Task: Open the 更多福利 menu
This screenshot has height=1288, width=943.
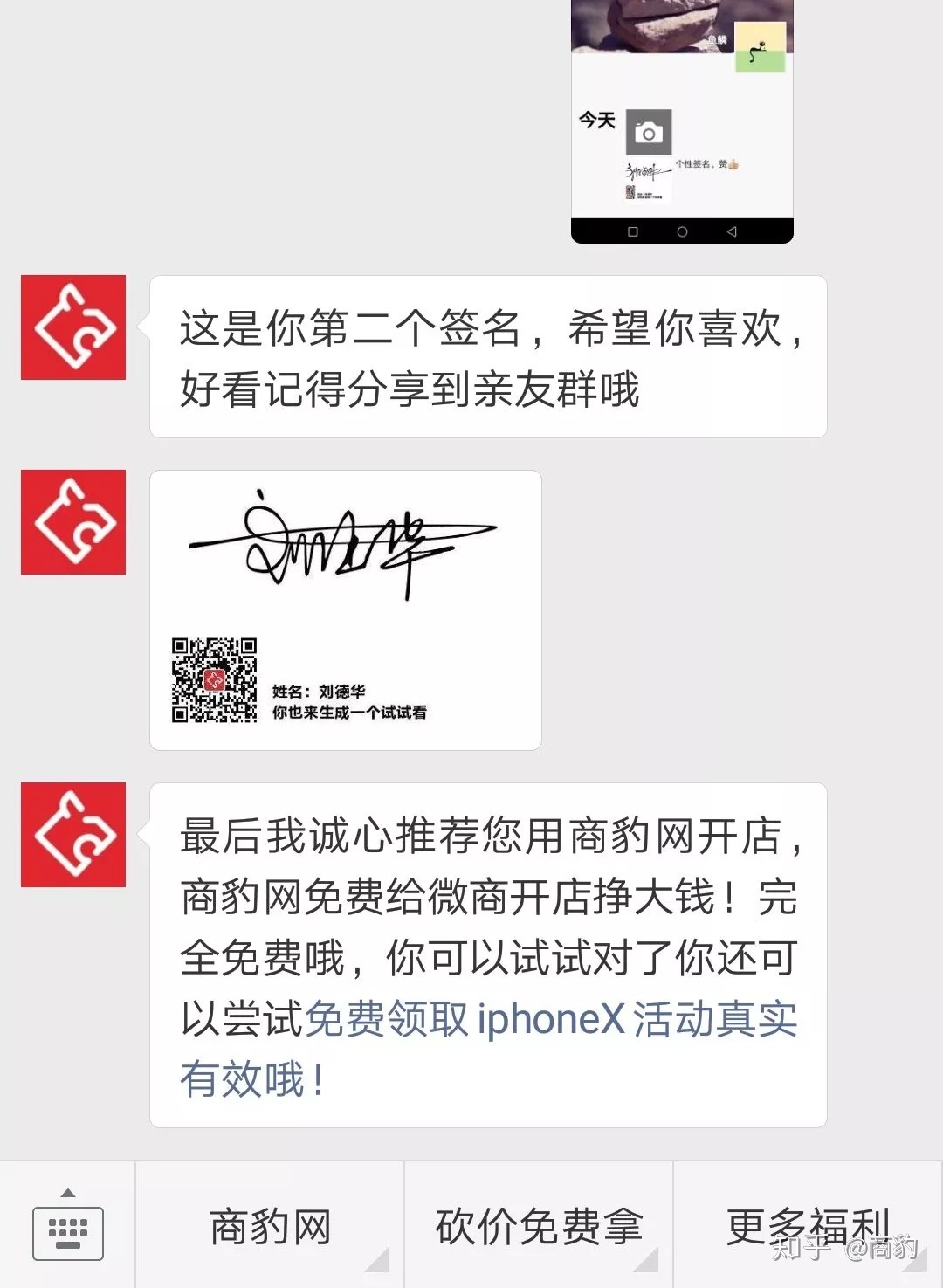Action: click(808, 1226)
